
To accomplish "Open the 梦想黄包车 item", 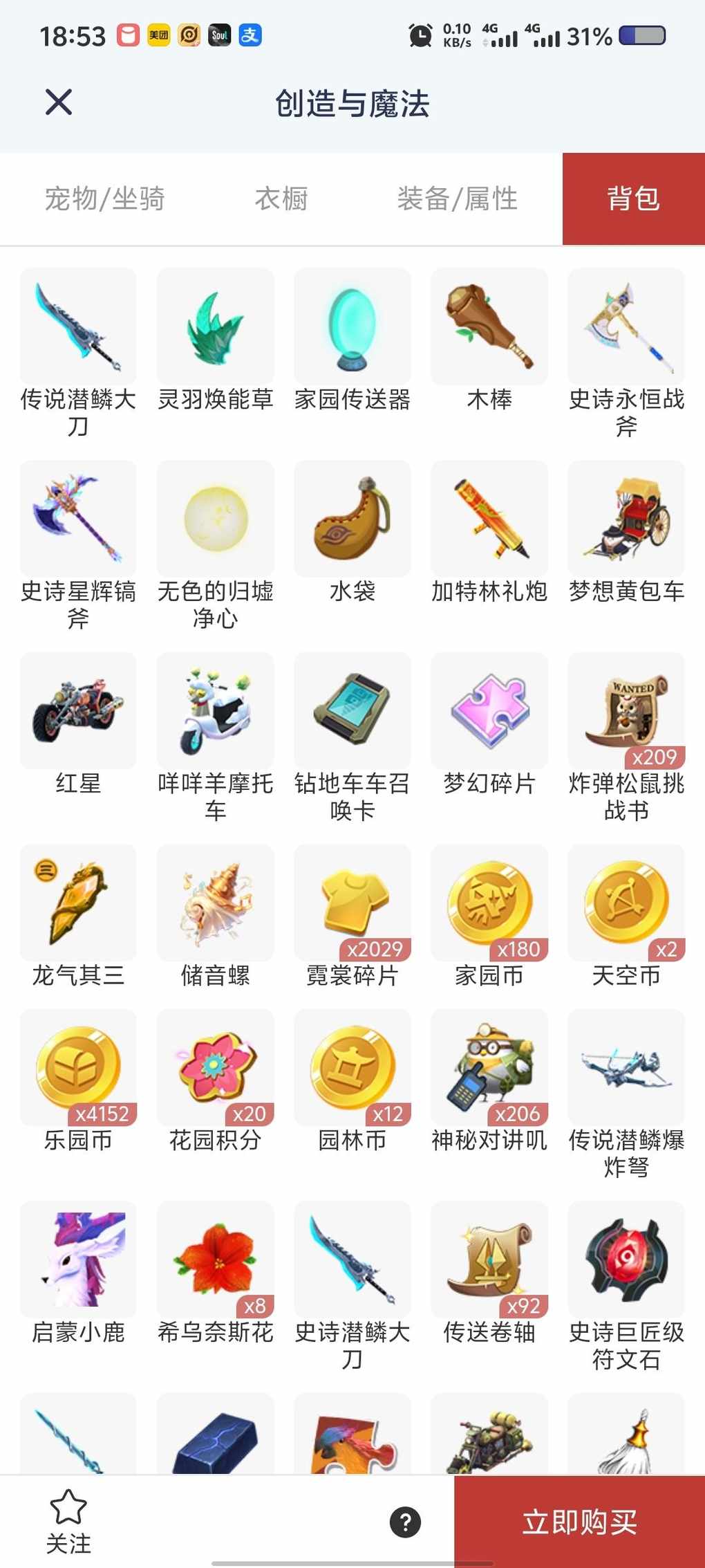I will 626,519.
